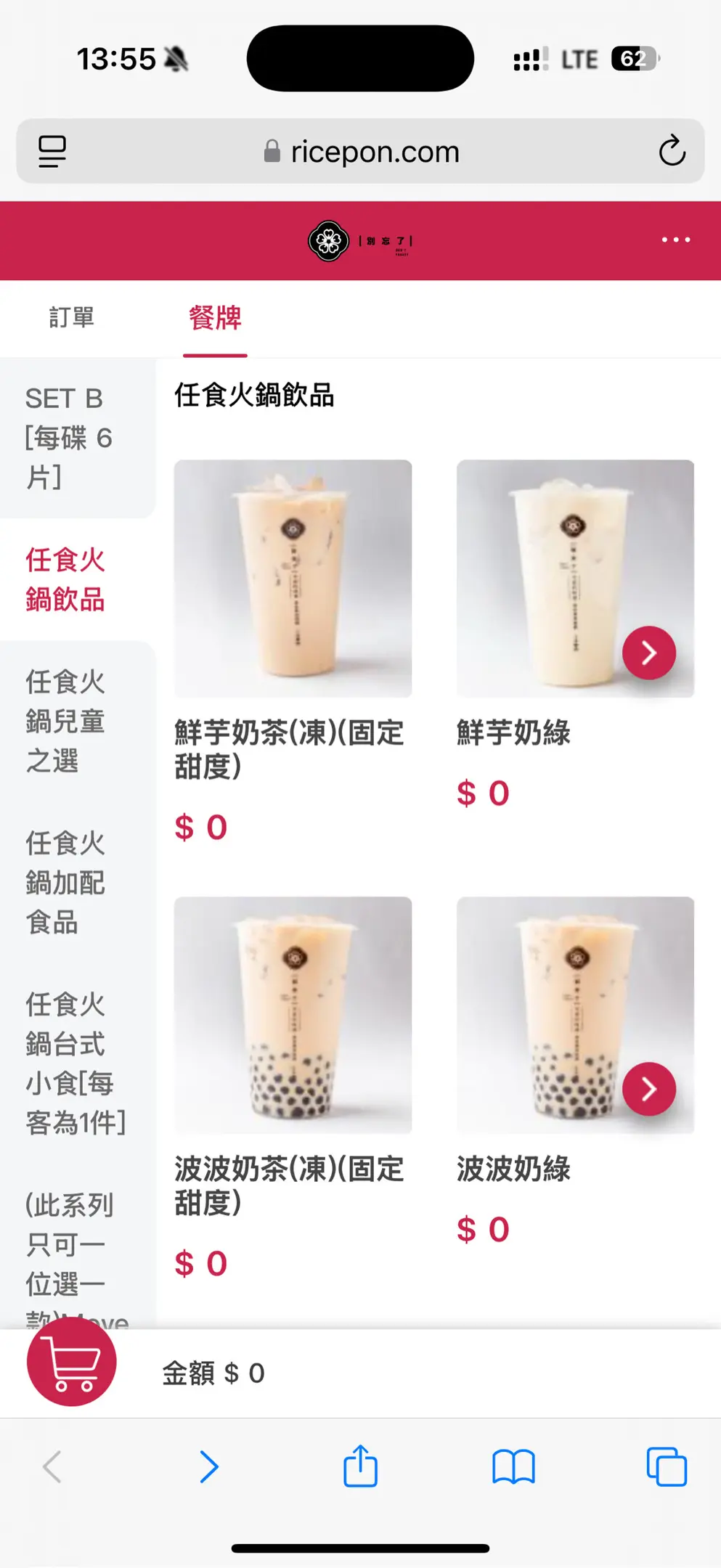The image size is (721, 1568).
Task: Share this page from Safari
Action: coord(360,1466)
